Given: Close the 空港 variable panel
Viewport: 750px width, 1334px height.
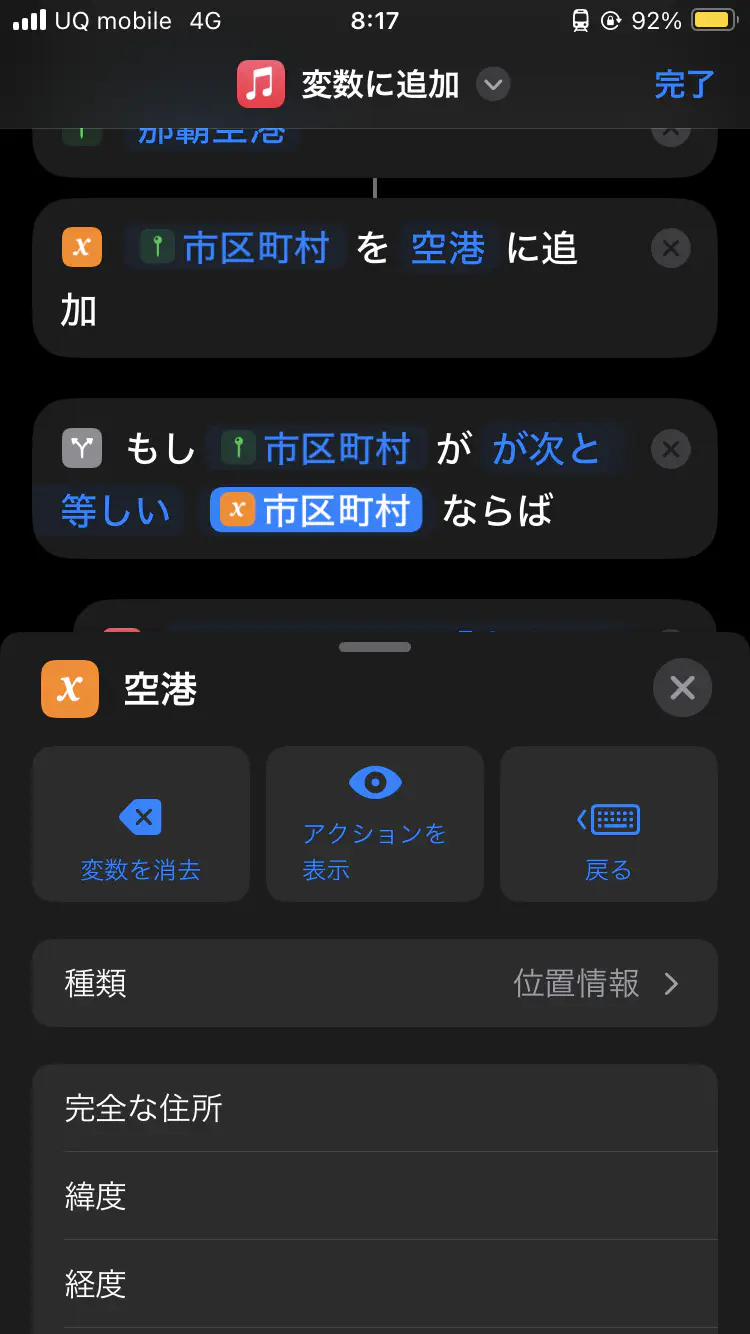Looking at the screenshot, I should coord(682,688).
